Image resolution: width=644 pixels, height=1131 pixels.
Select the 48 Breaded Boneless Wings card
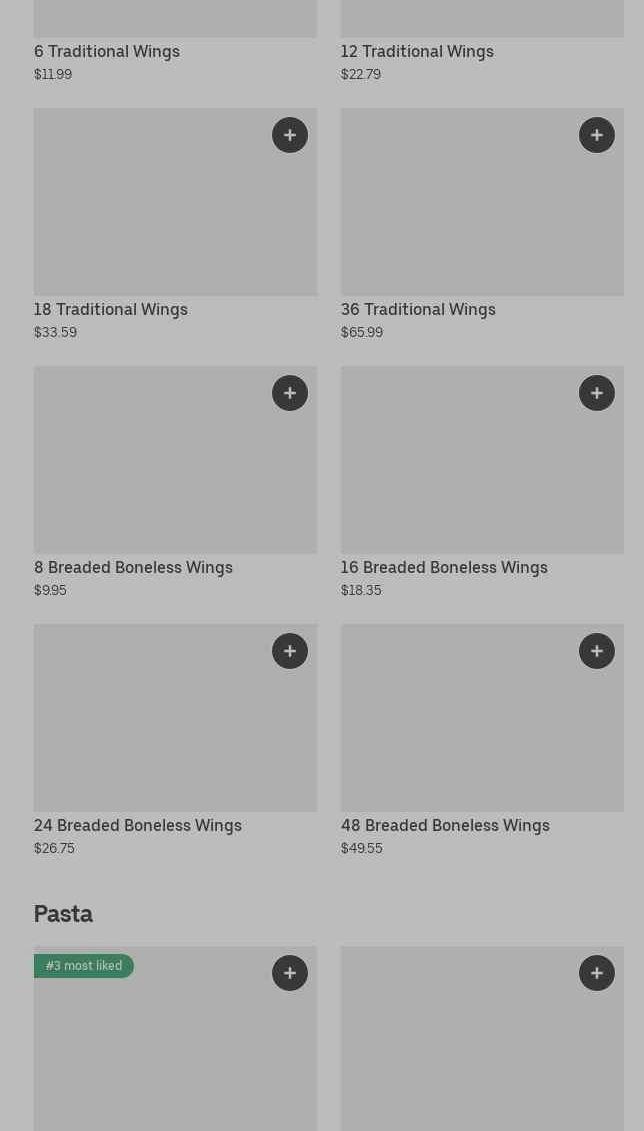pos(460,730)
